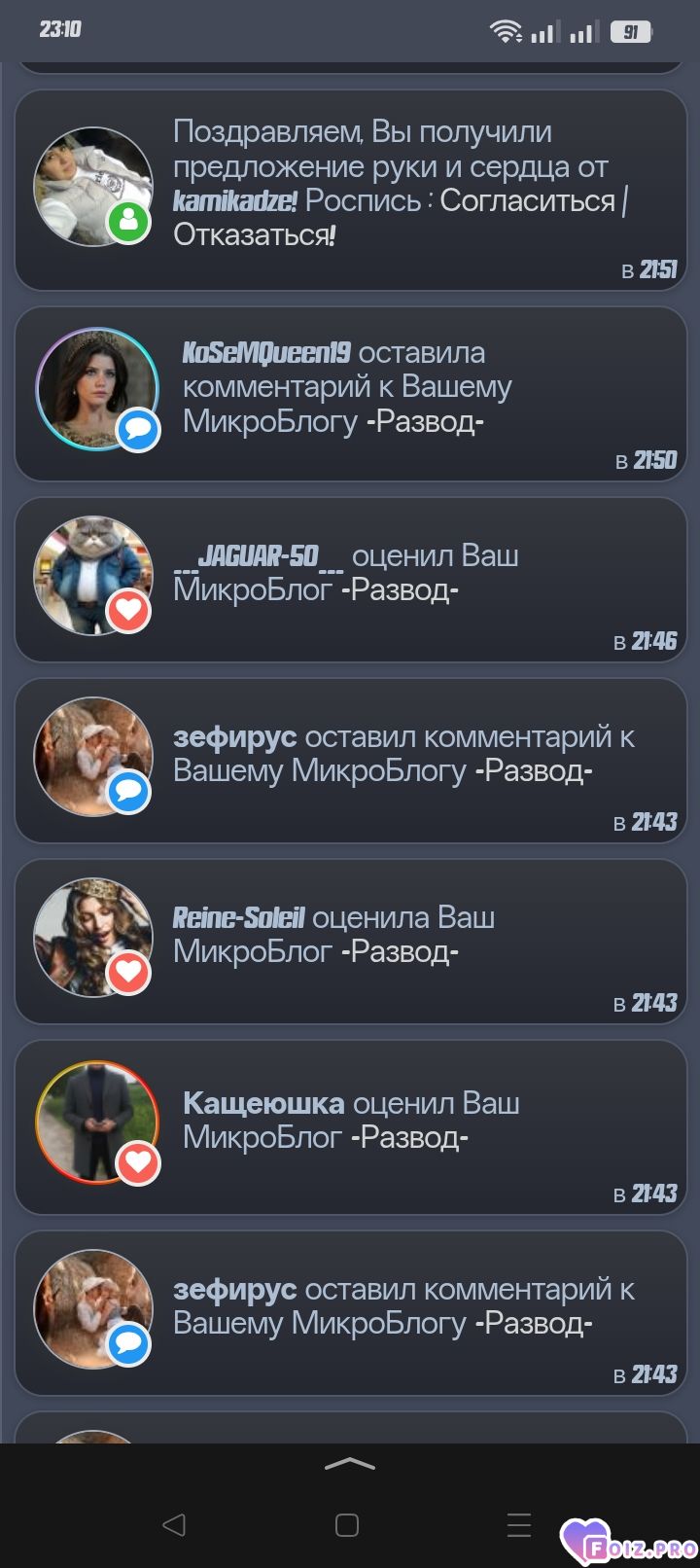View Reine-Soleil's avatar
The image size is (700, 1568).
pos(93,937)
